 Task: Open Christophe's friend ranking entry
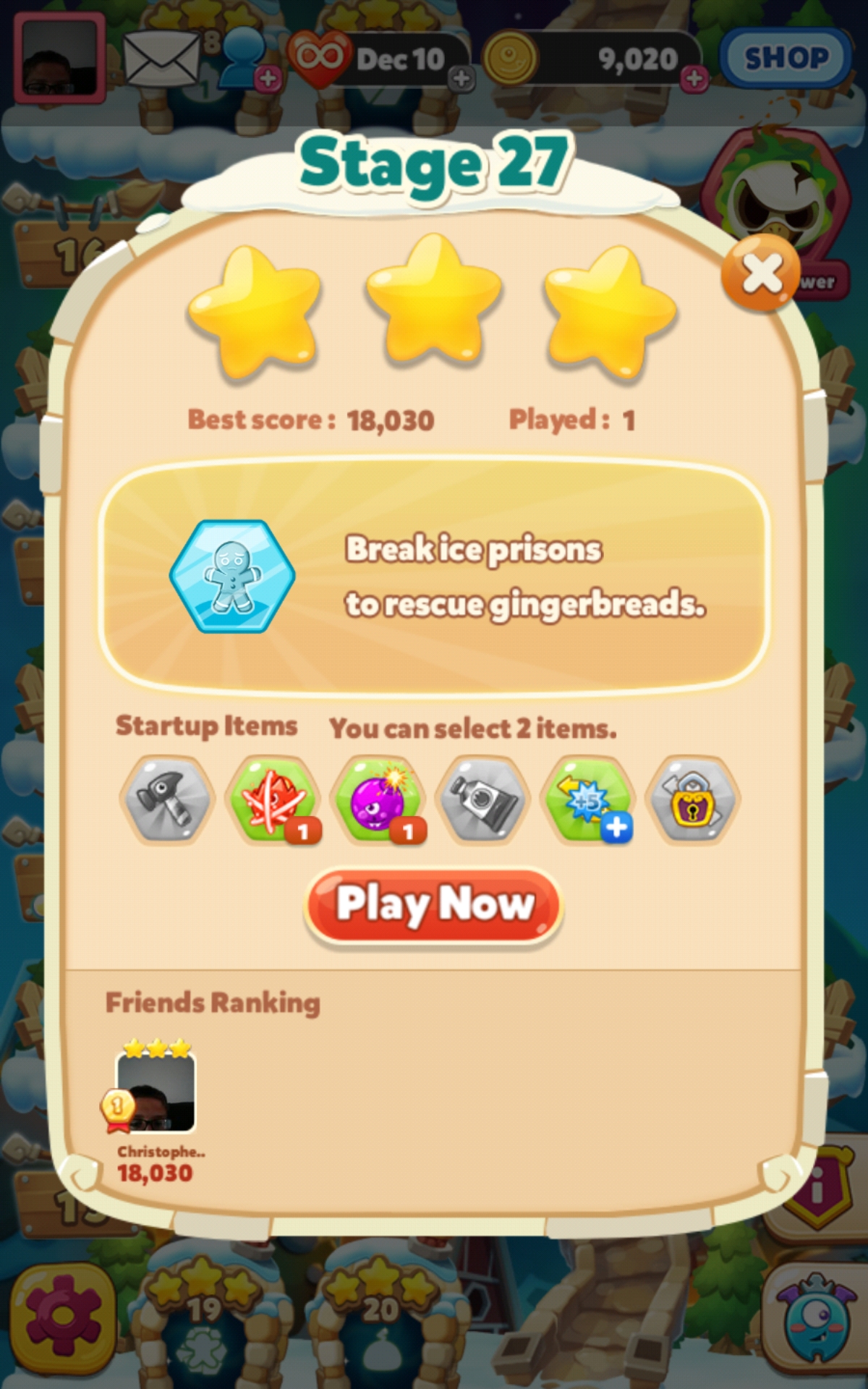point(156,1094)
